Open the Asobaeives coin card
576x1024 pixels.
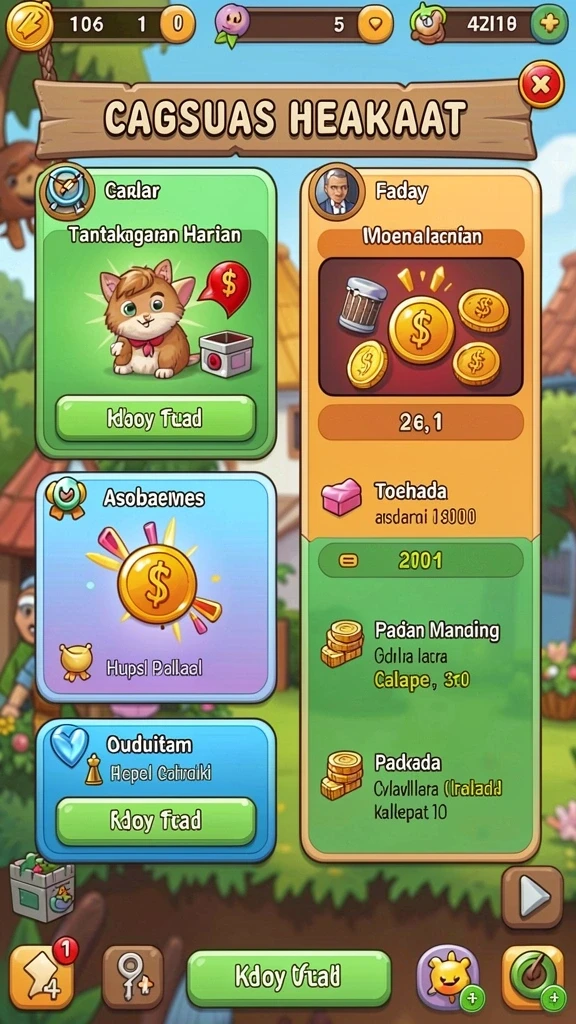point(156,588)
